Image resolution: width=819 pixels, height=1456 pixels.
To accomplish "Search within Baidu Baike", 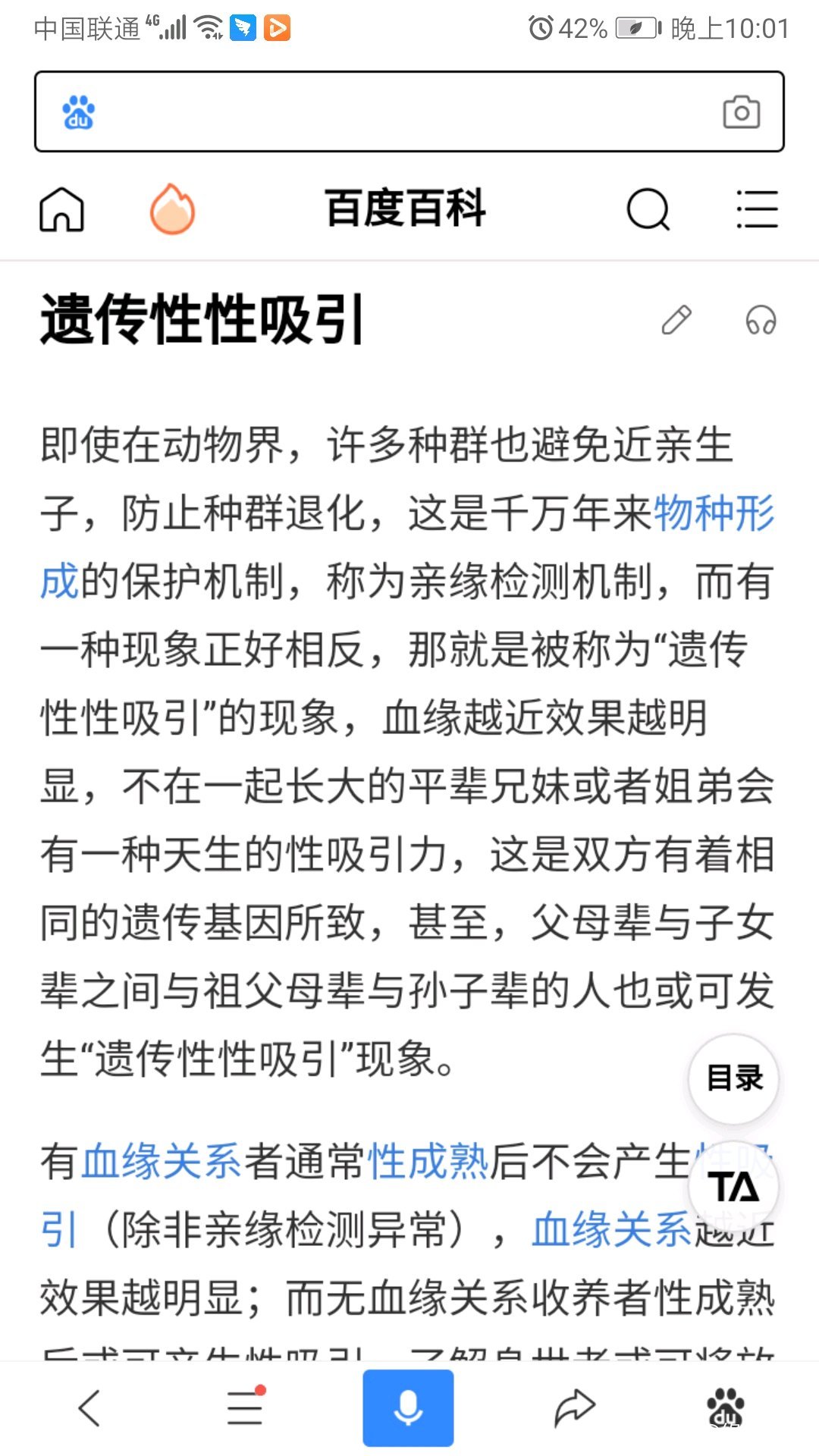I will pyautogui.click(x=648, y=209).
